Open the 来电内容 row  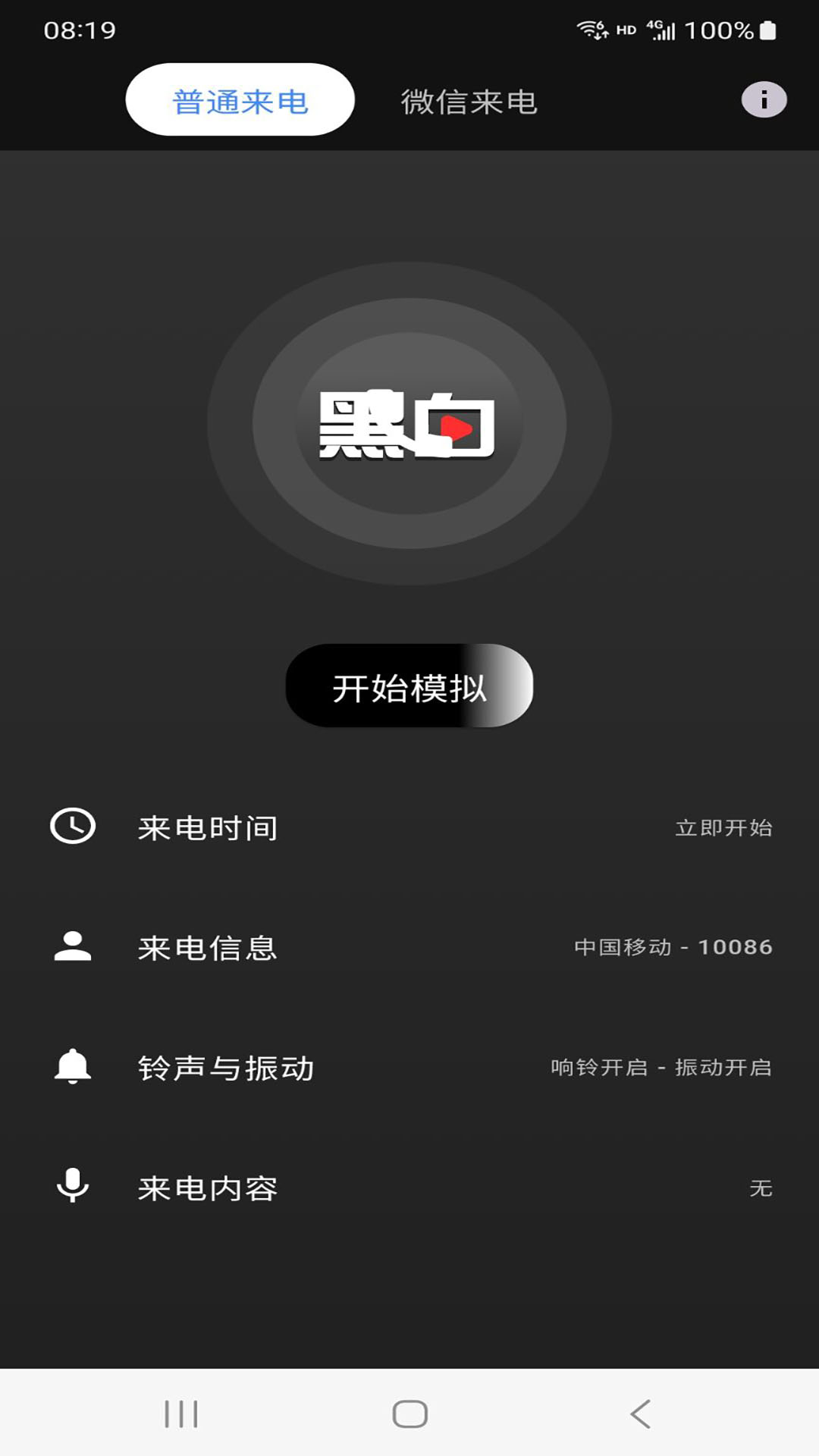409,1188
